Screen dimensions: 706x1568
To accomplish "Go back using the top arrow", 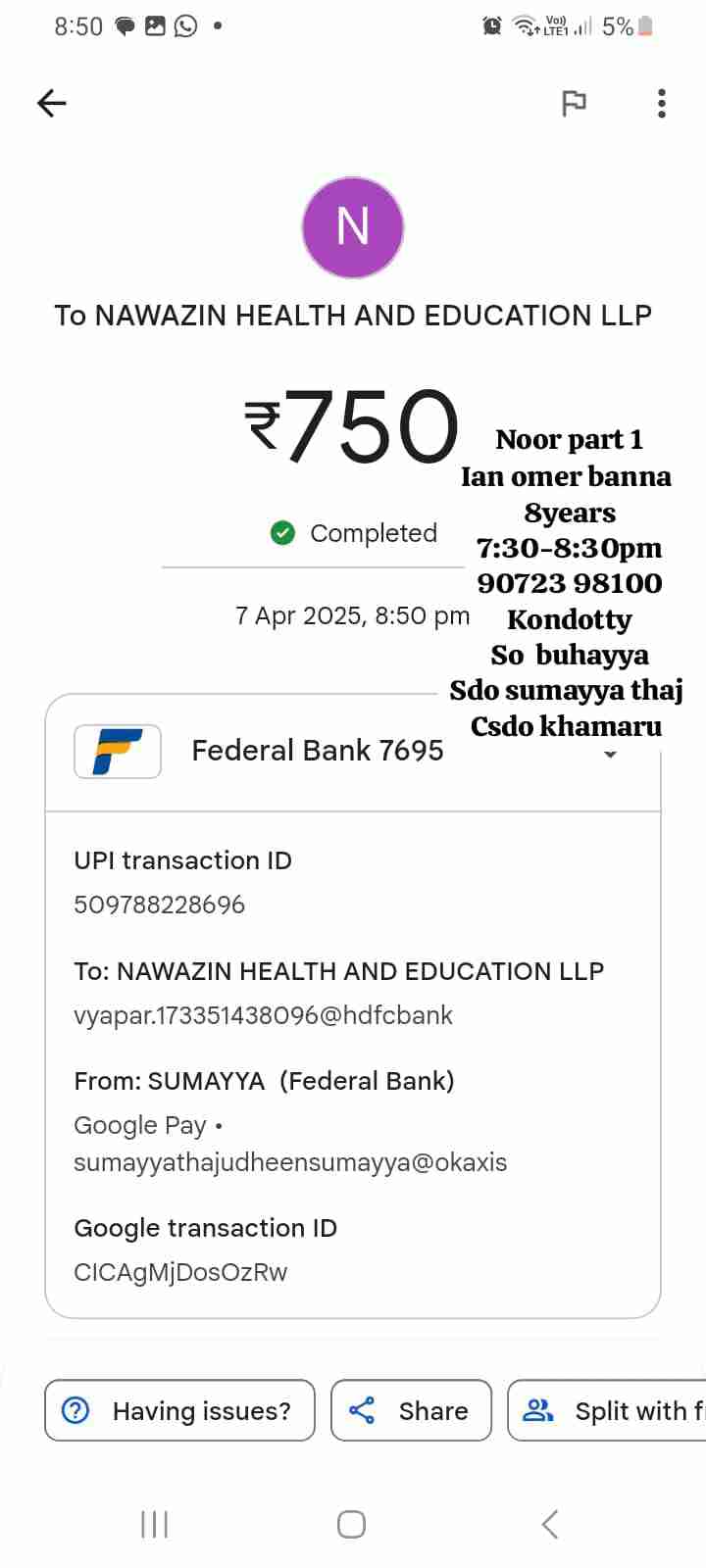I will click(52, 103).
